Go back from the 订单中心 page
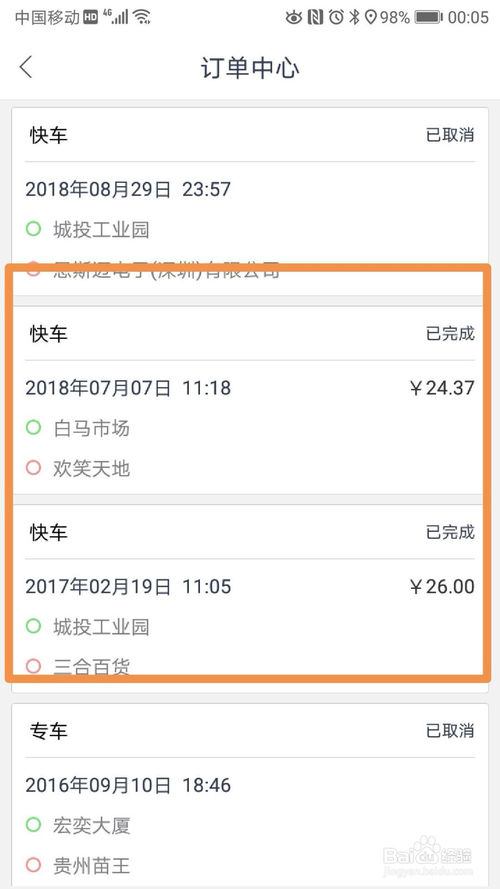 coord(26,67)
